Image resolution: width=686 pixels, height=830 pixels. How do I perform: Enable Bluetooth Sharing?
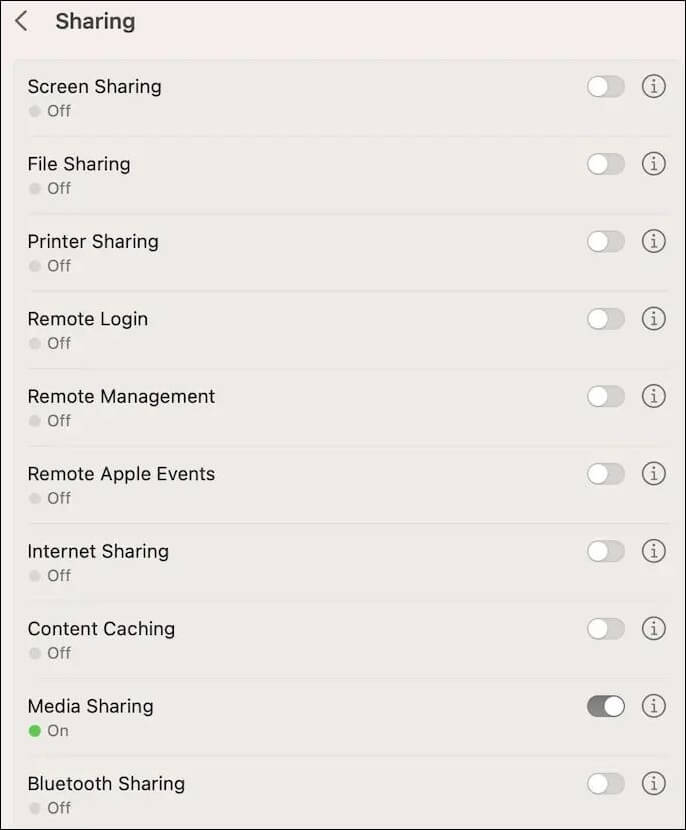point(605,784)
